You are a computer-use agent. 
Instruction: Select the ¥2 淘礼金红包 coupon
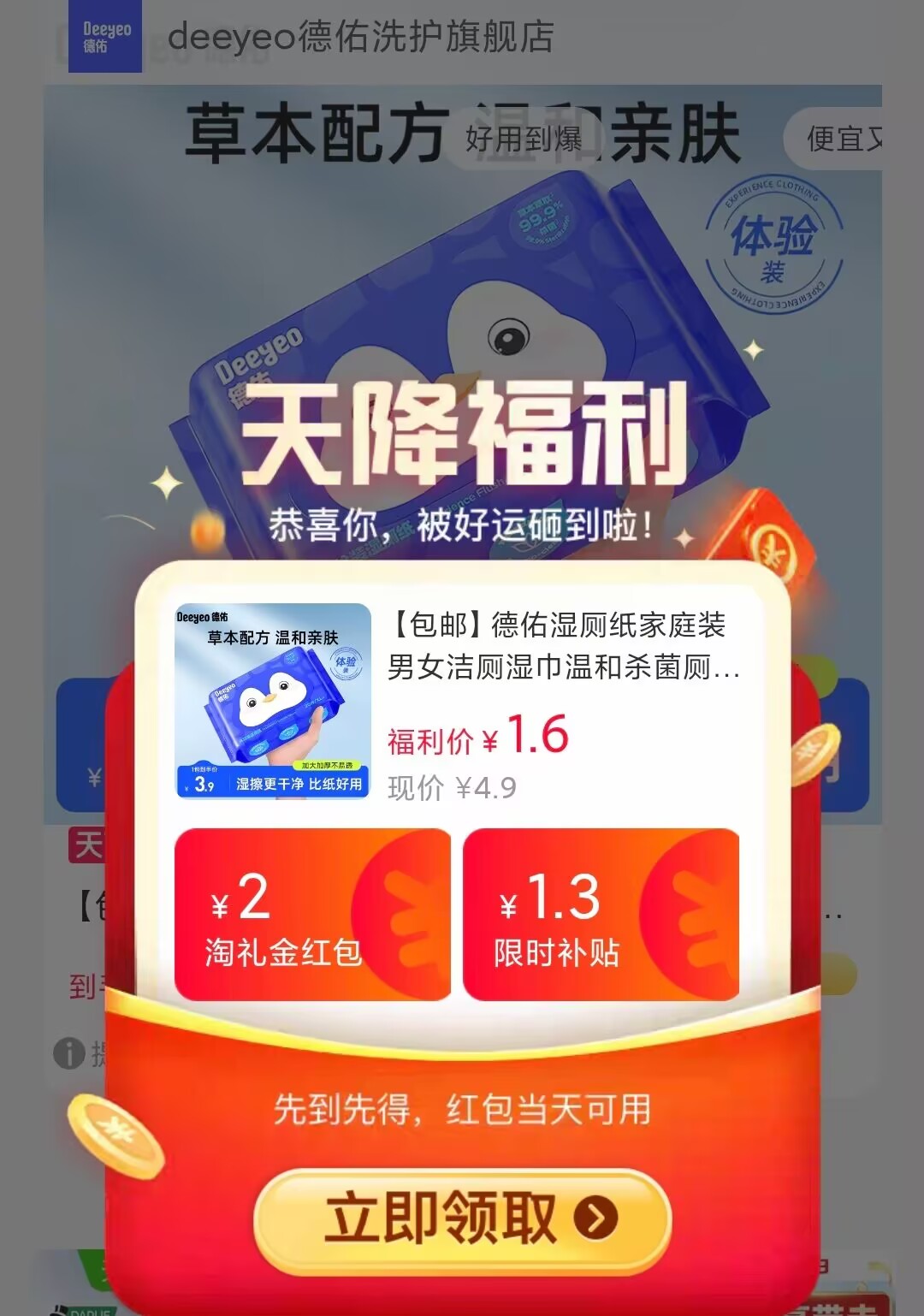[x=312, y=914]
